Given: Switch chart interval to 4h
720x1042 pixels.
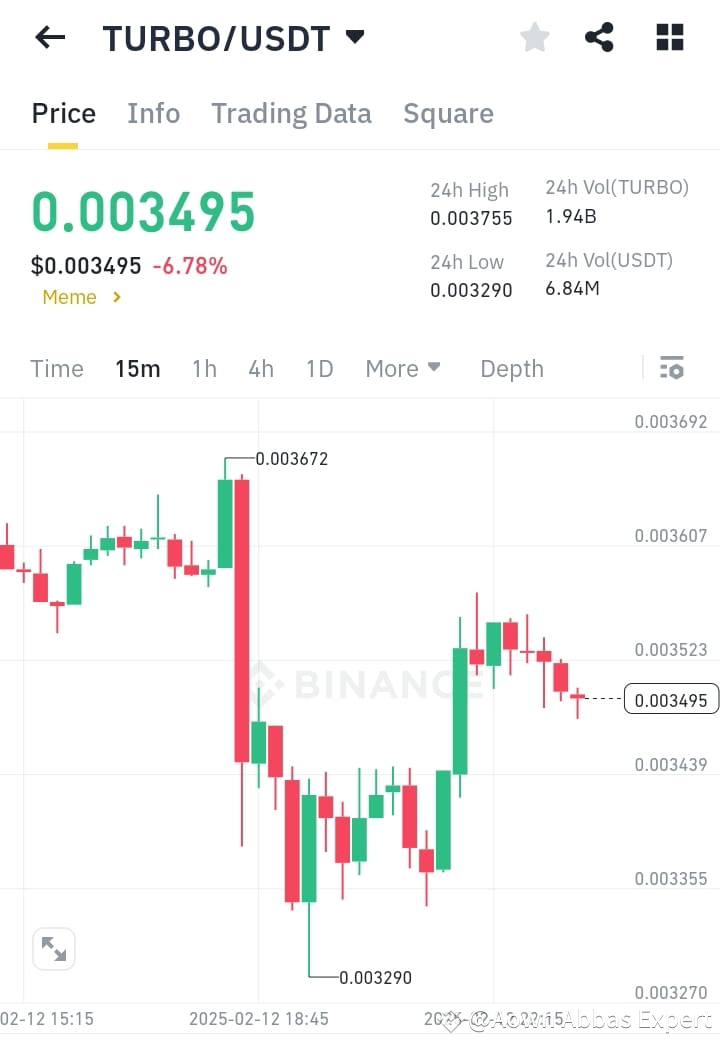Looking at the screenshot, I should point(261,368).
